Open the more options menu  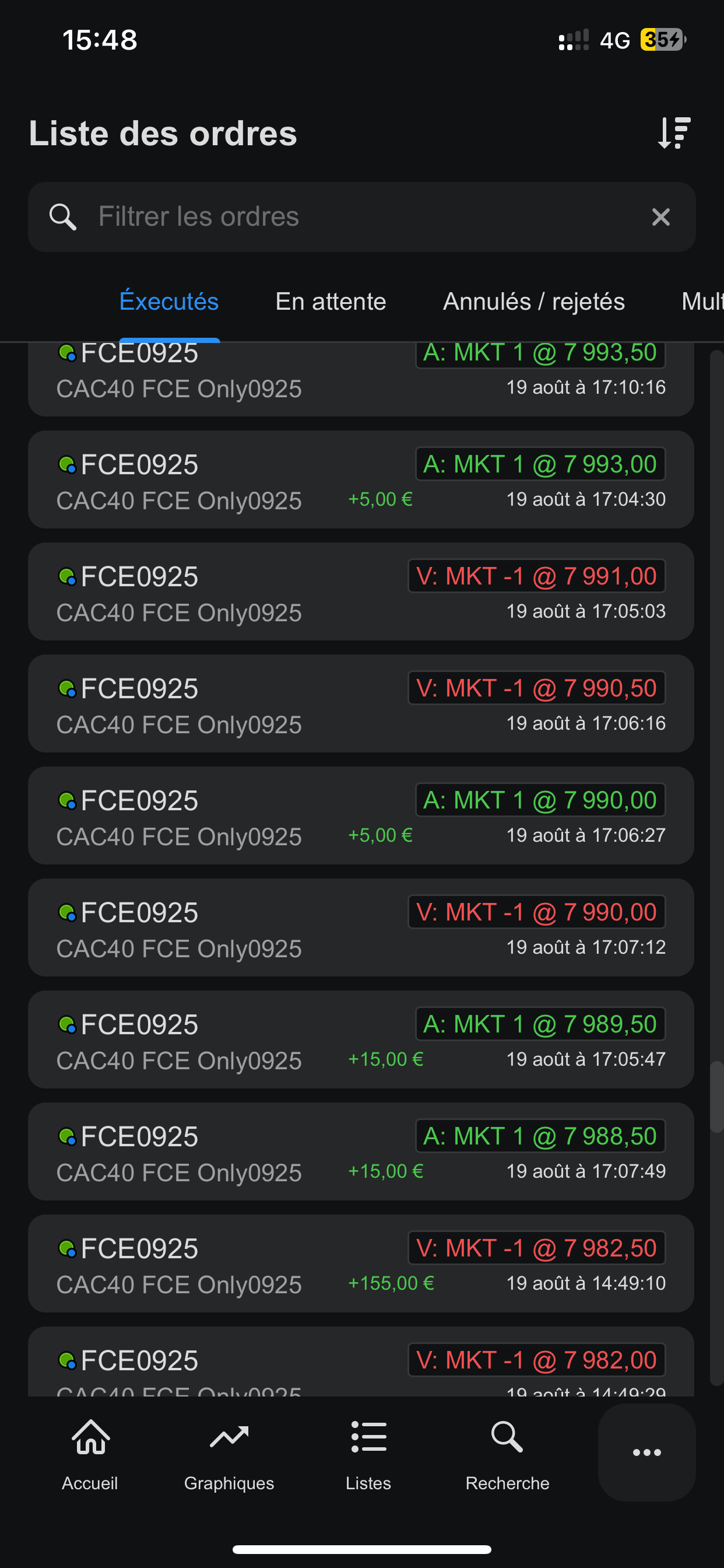point(646,1452)
